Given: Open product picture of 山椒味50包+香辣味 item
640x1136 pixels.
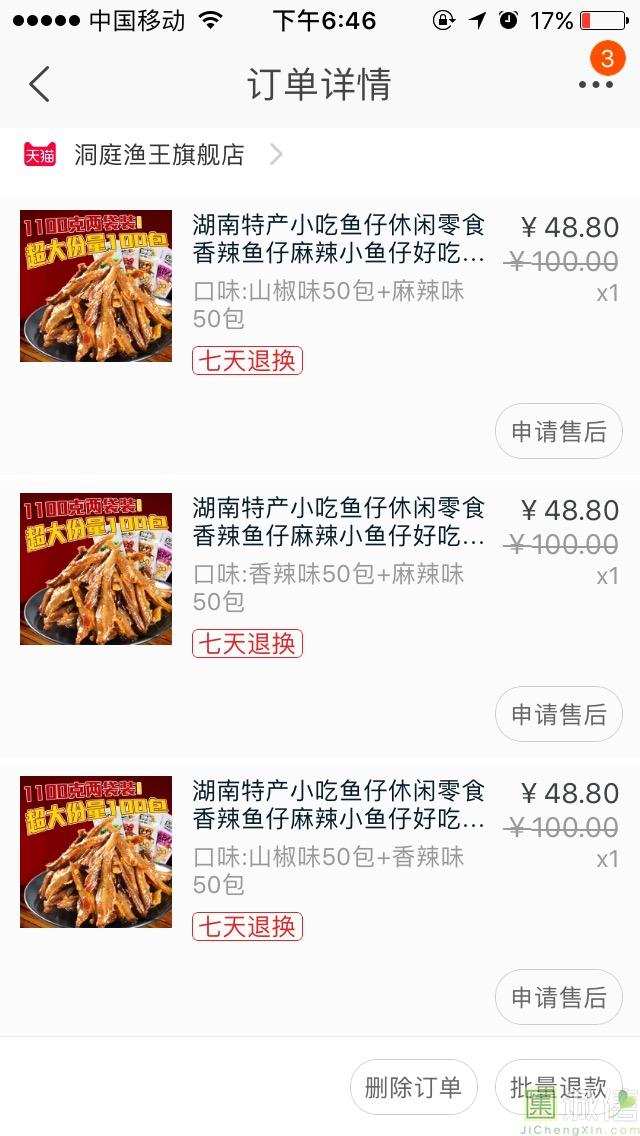Looking at the screenshot, I should [x=96, y=852].
